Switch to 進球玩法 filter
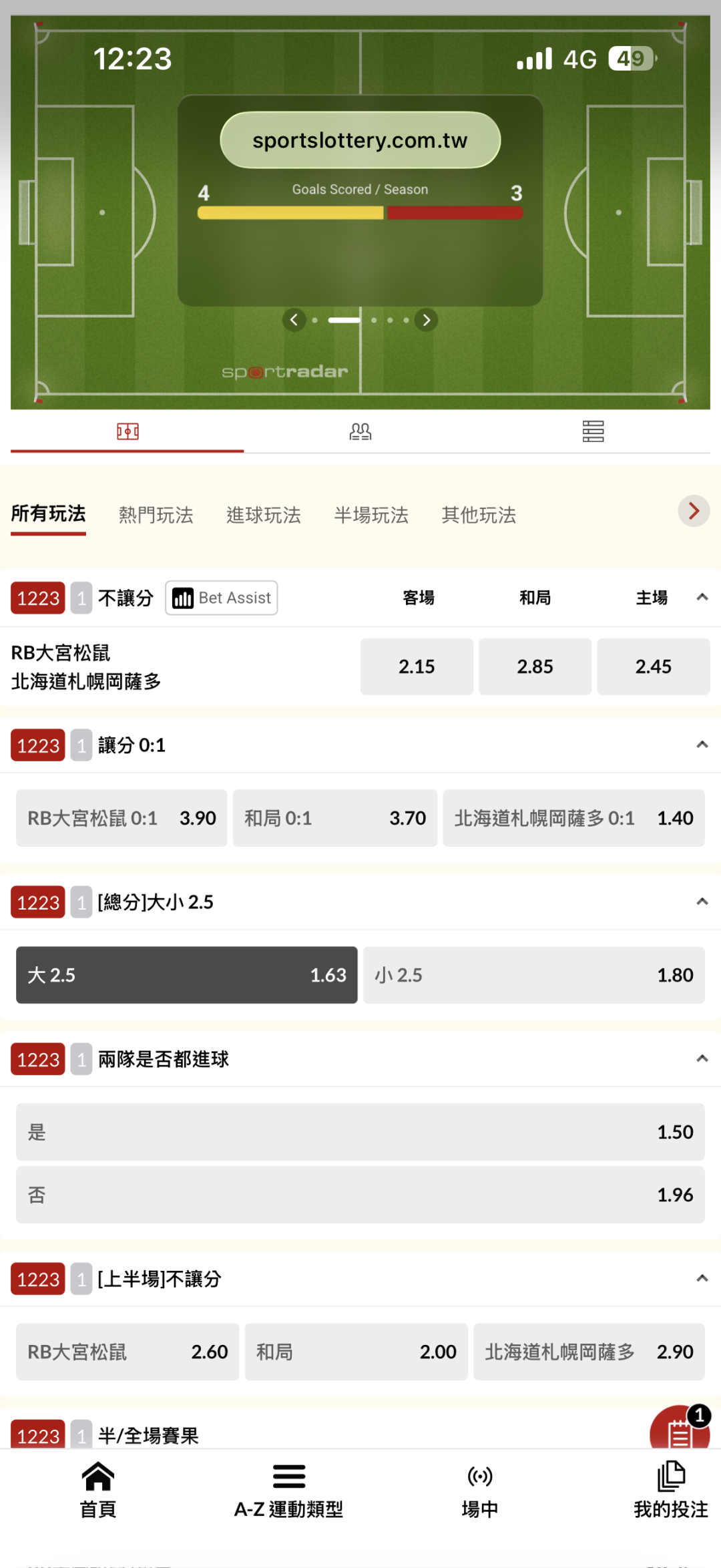Image resolution: width=721 pixels, height=1568 pixels. click(264, 515)
